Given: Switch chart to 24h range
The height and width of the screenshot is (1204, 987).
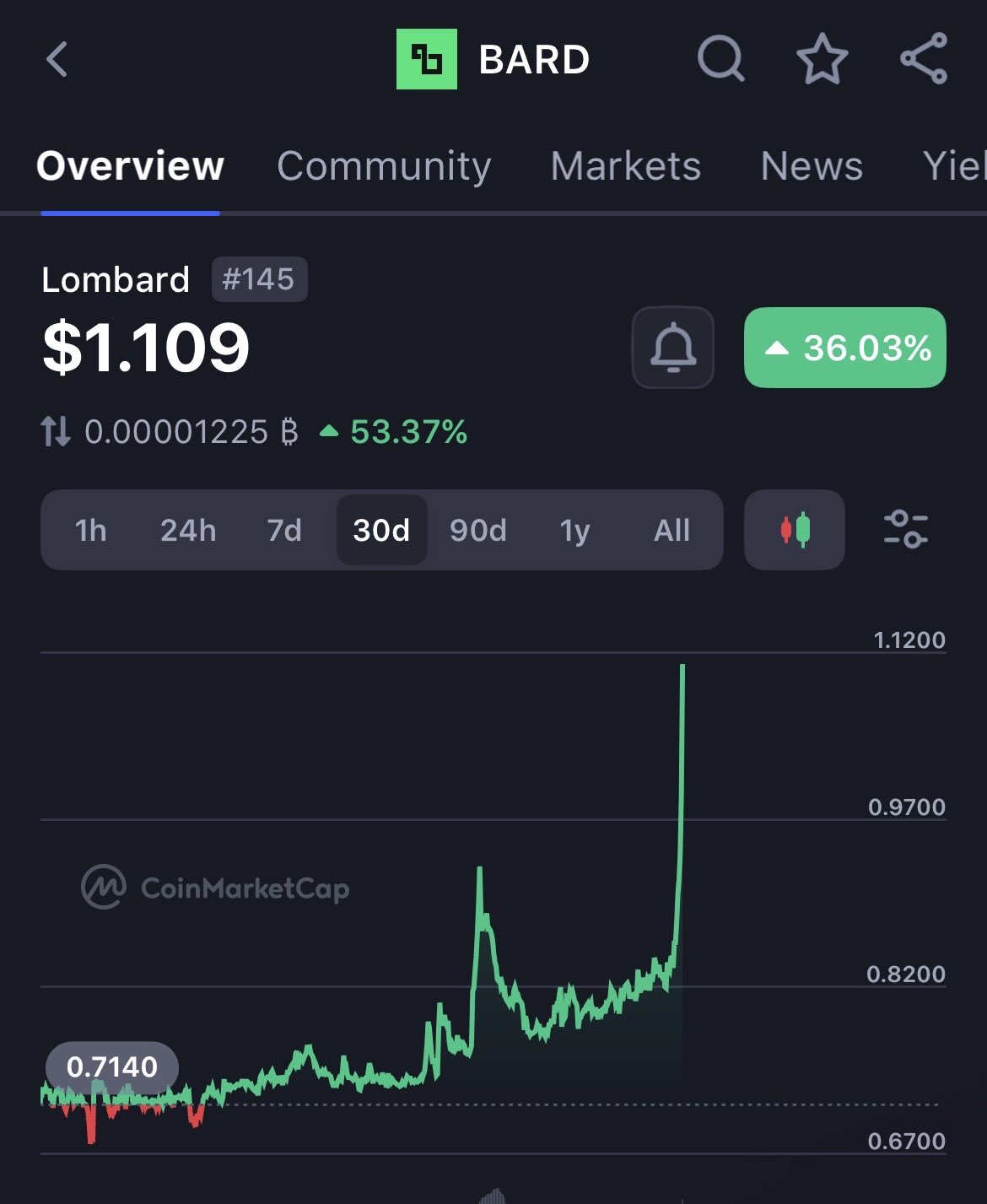Looking at the screenshot, I should tap(188, 531).
